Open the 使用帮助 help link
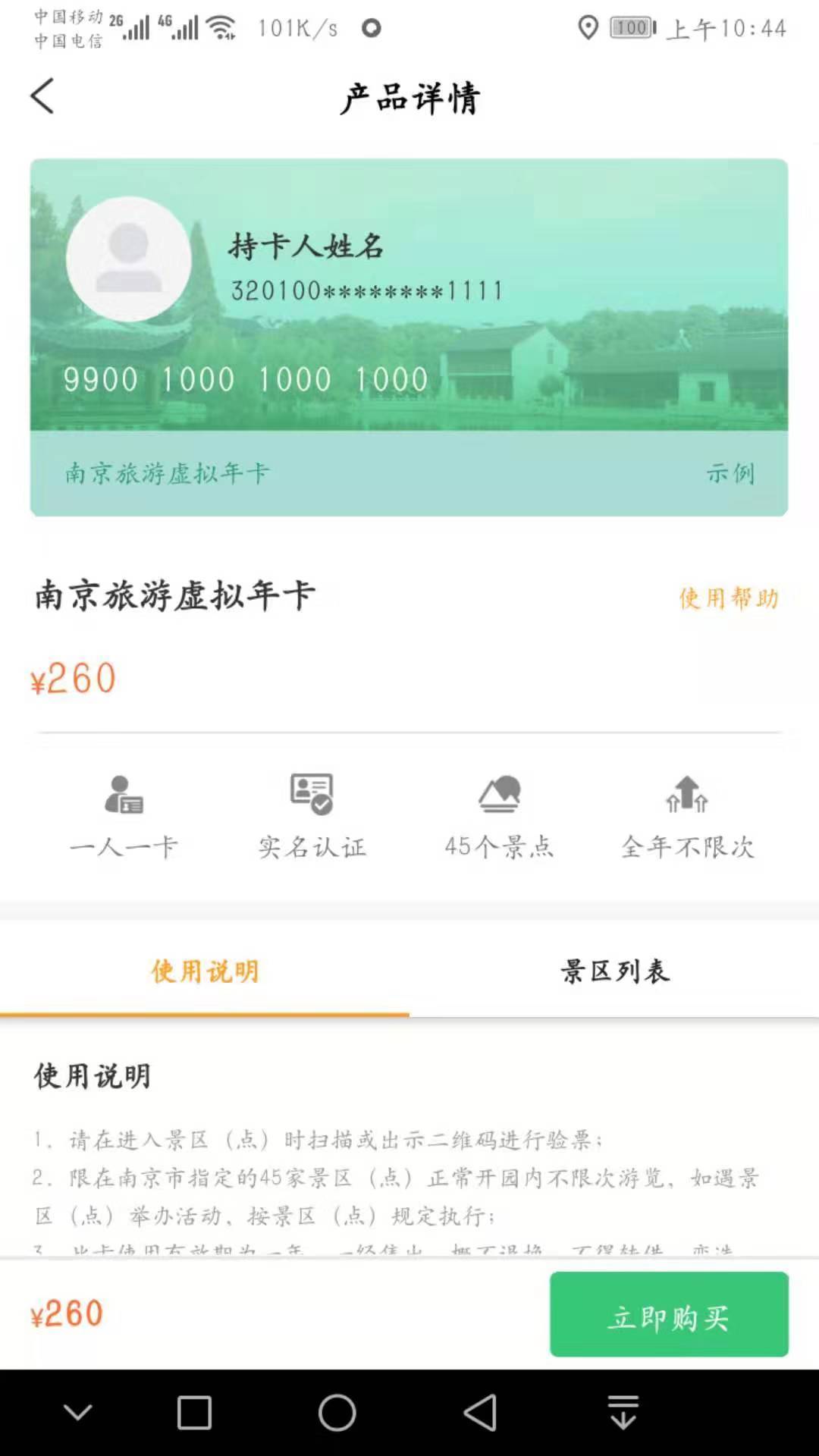 pyautogui.click(x=730, y=601)
